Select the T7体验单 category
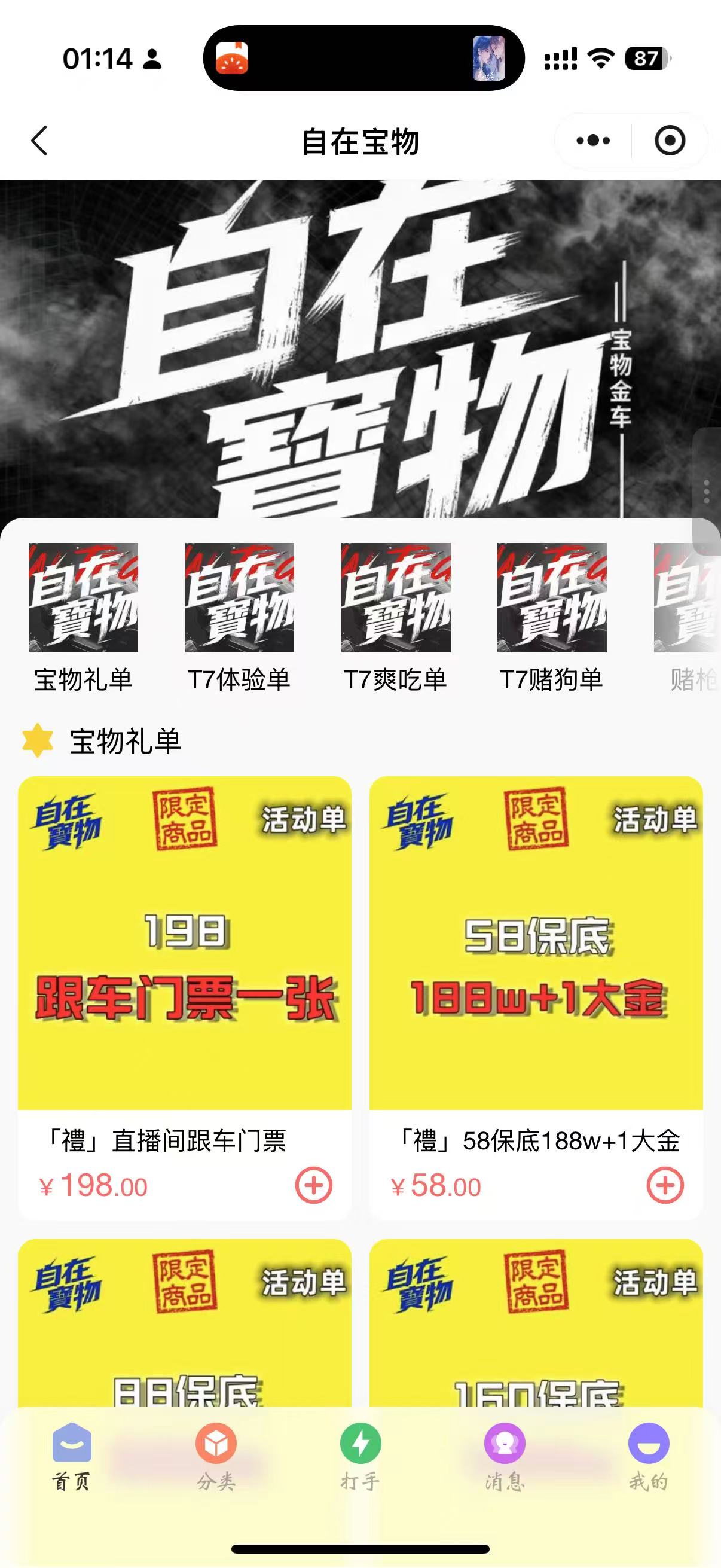The image size is (721, 1568). click(239, 616)
